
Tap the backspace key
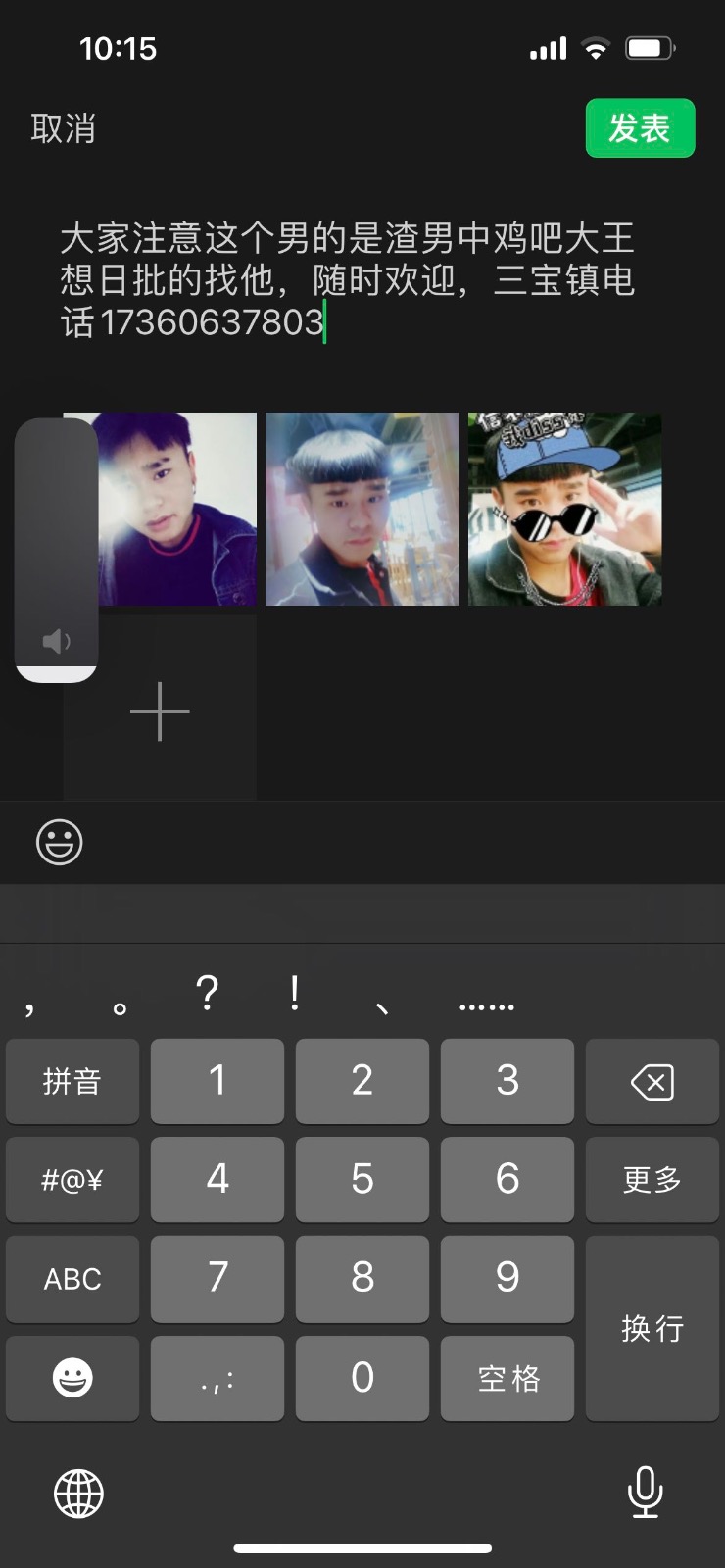[652, 1081]
